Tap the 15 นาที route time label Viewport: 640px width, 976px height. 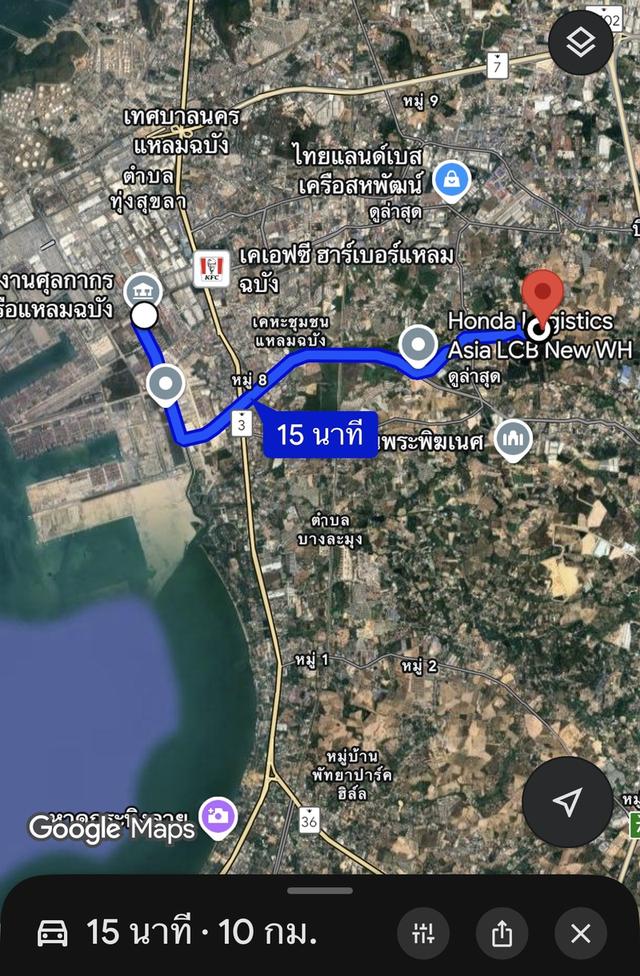click(320, 434)
